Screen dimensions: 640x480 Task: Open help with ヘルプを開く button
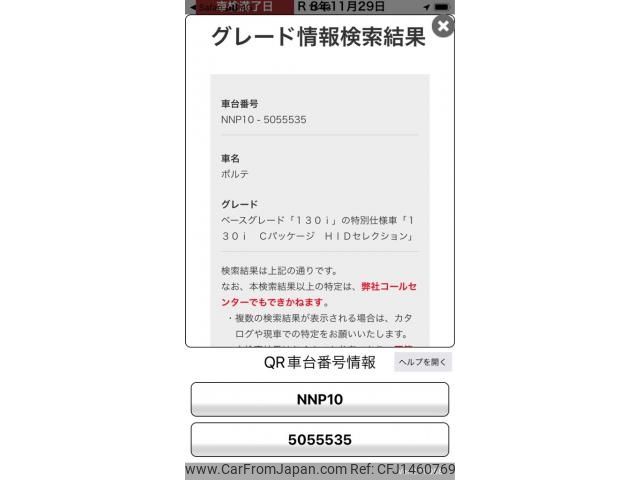click(423, 362)
